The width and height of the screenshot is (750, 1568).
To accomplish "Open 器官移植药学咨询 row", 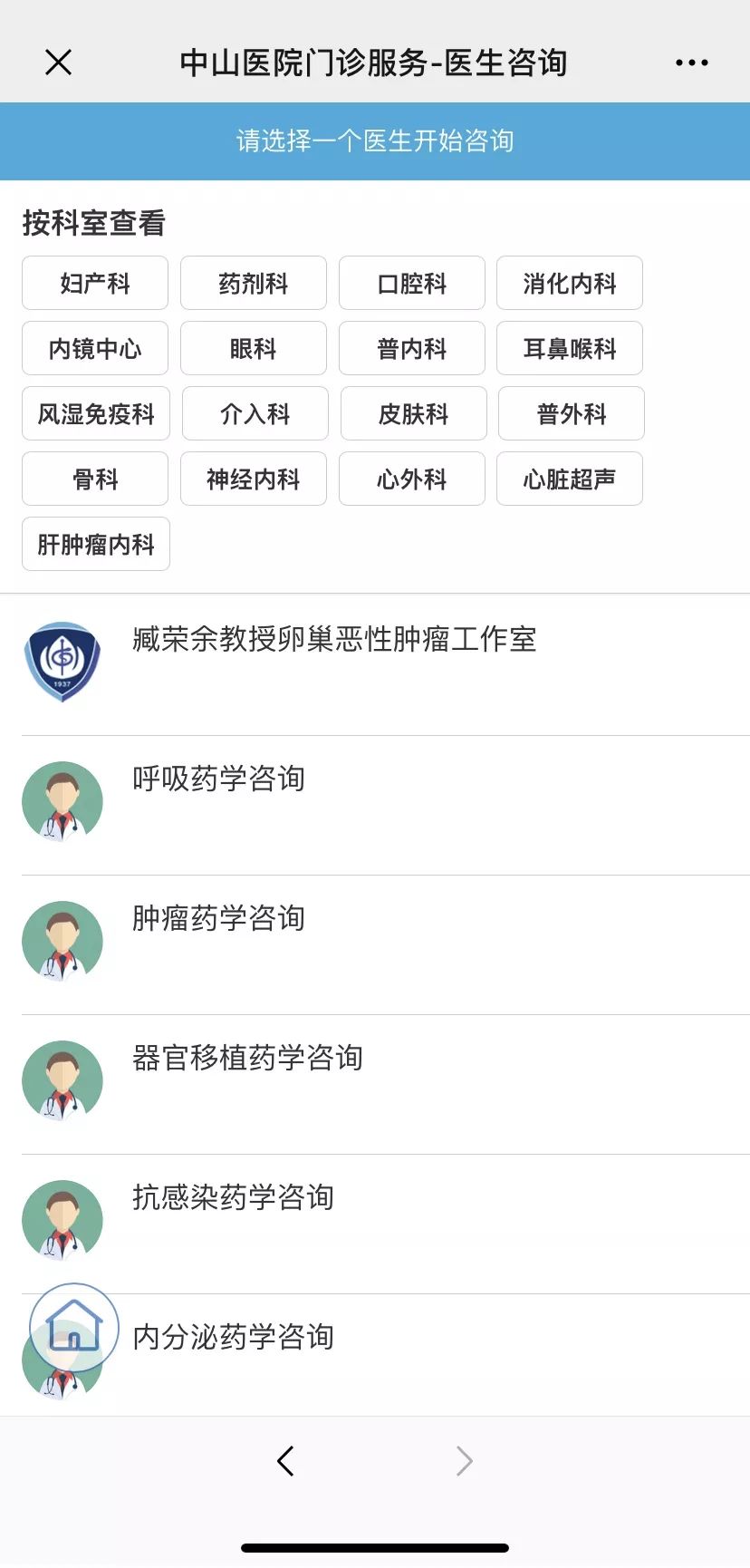I will (x=247, y=1059).
